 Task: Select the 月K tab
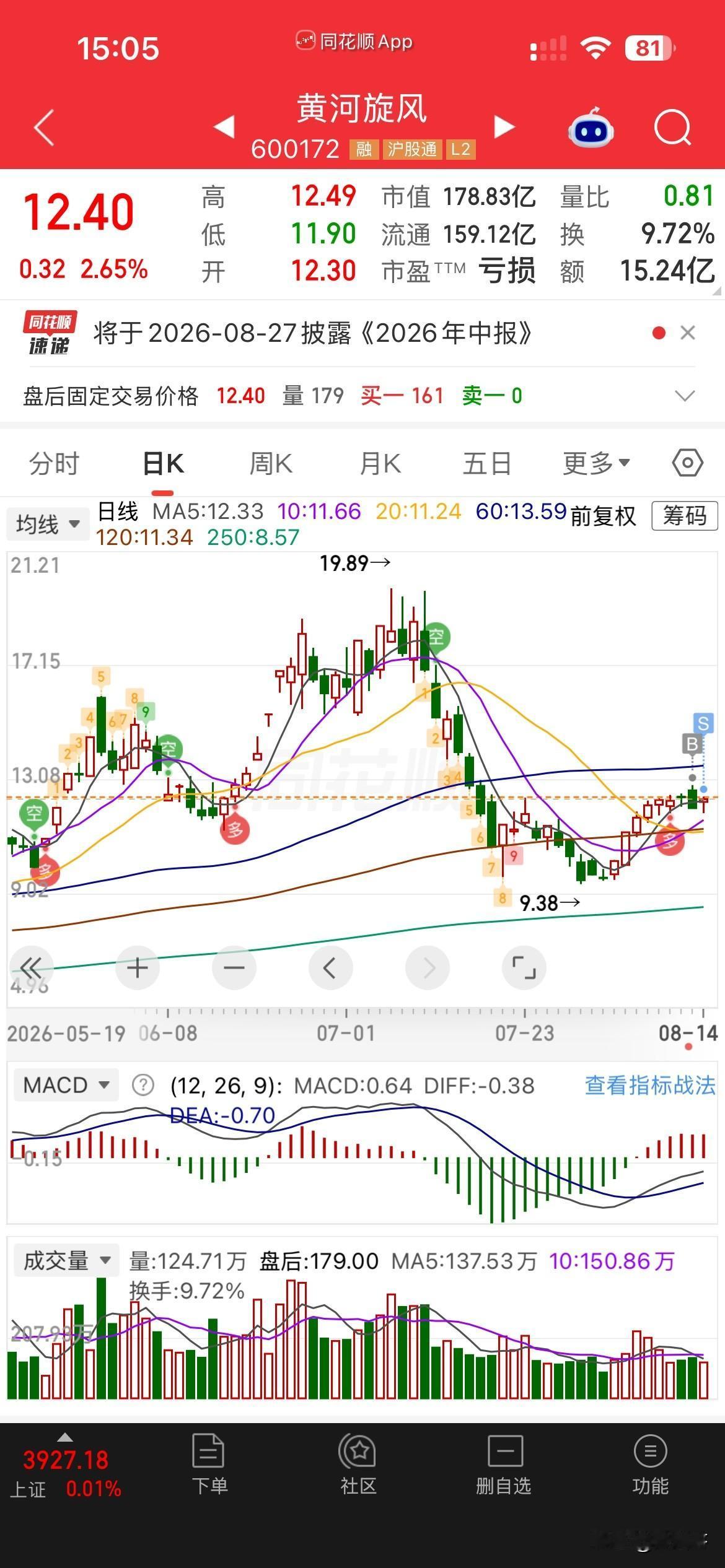tap(380, 463)
